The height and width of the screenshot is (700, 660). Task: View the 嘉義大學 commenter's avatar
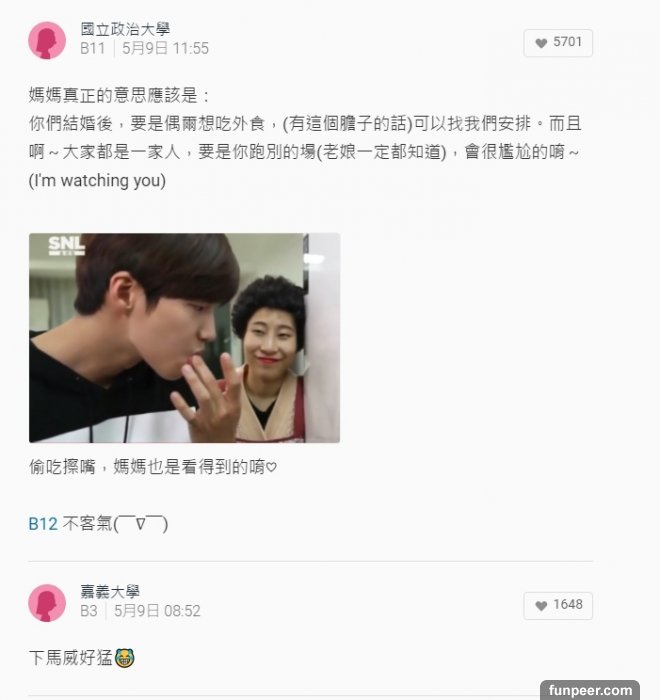pyautogui.click(x=47, y=603)
